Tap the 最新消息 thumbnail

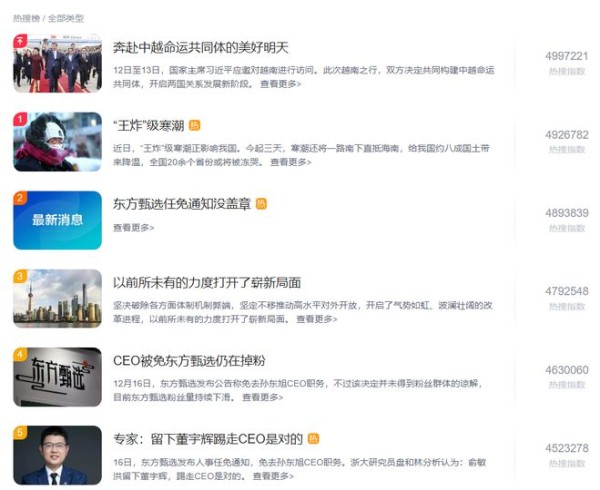click(57, 220)
